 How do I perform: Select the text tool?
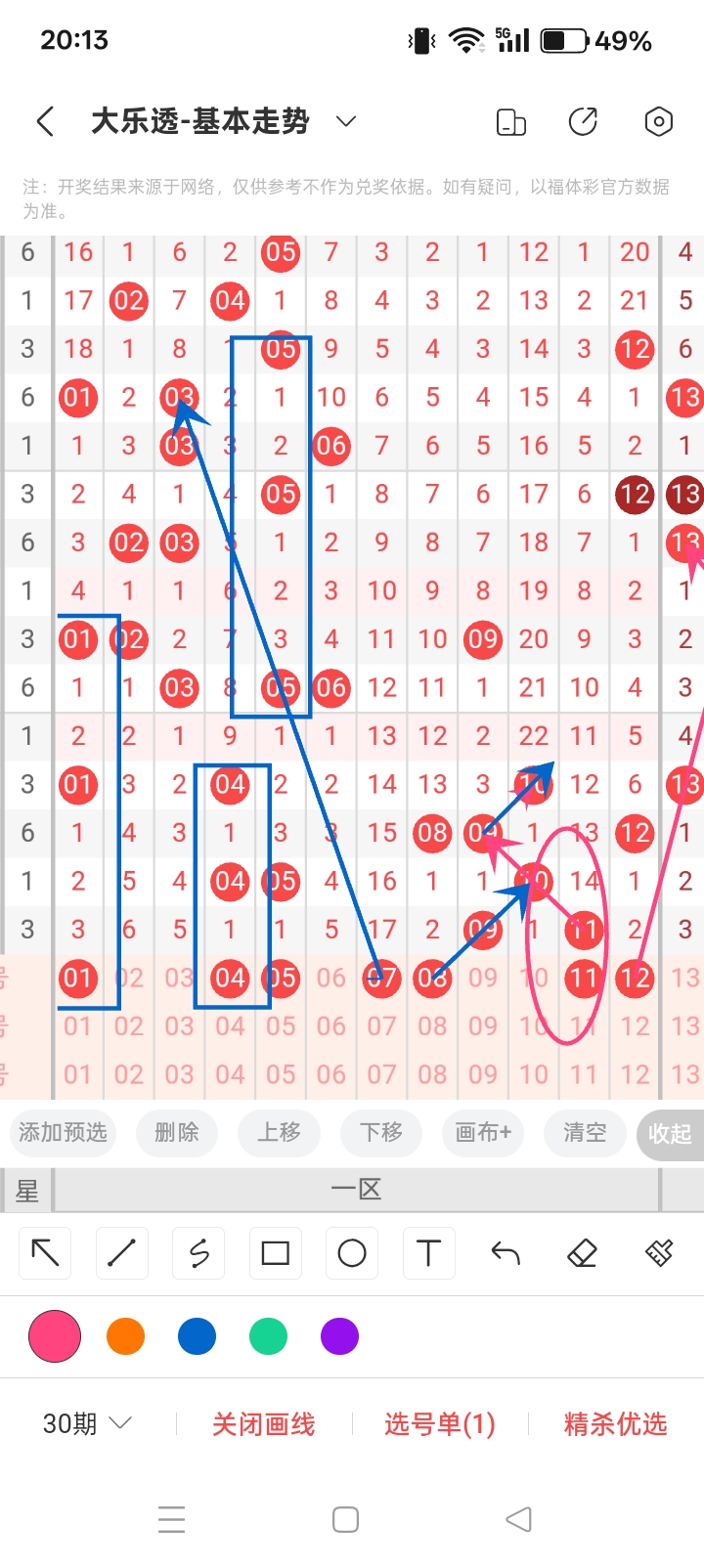(x=428, y=1252)
